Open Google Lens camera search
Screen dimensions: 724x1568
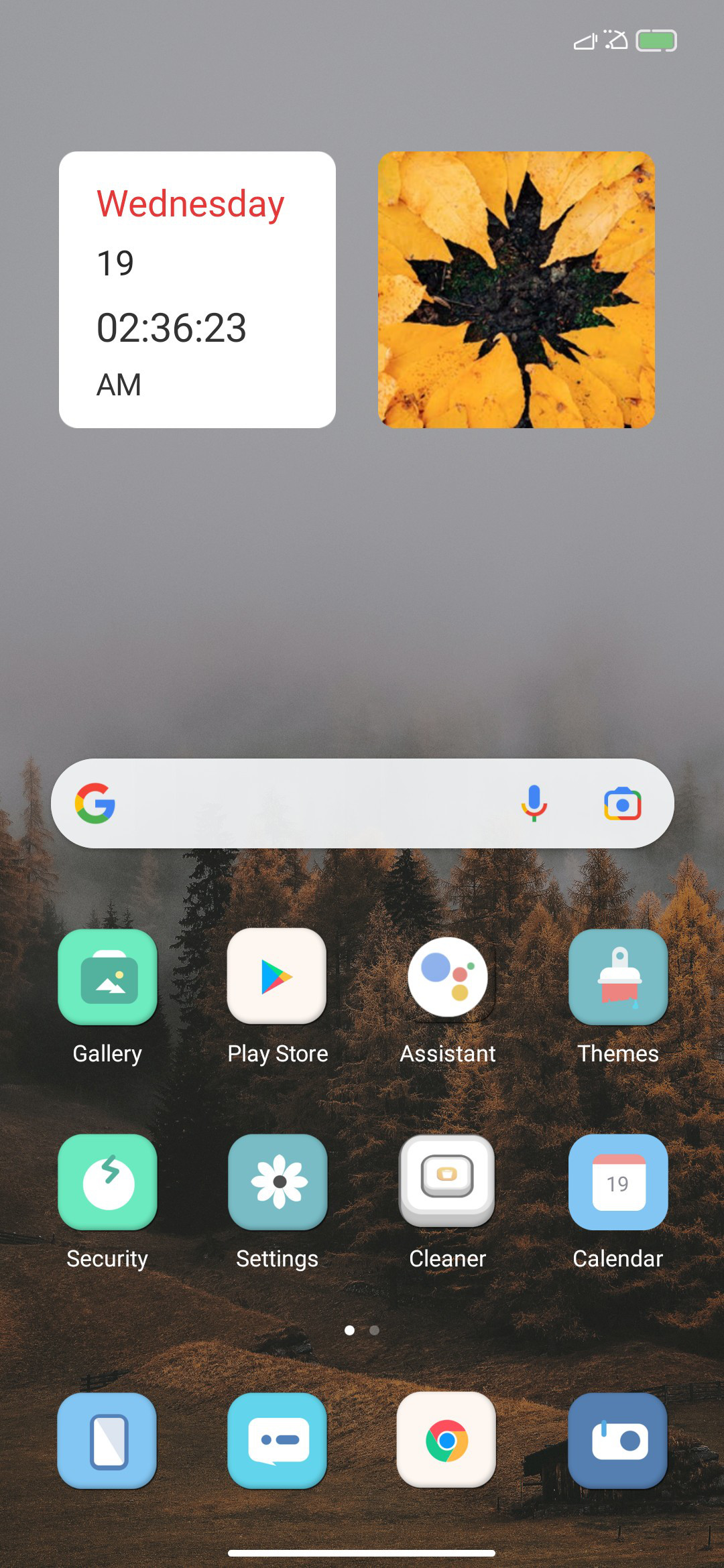623,803
